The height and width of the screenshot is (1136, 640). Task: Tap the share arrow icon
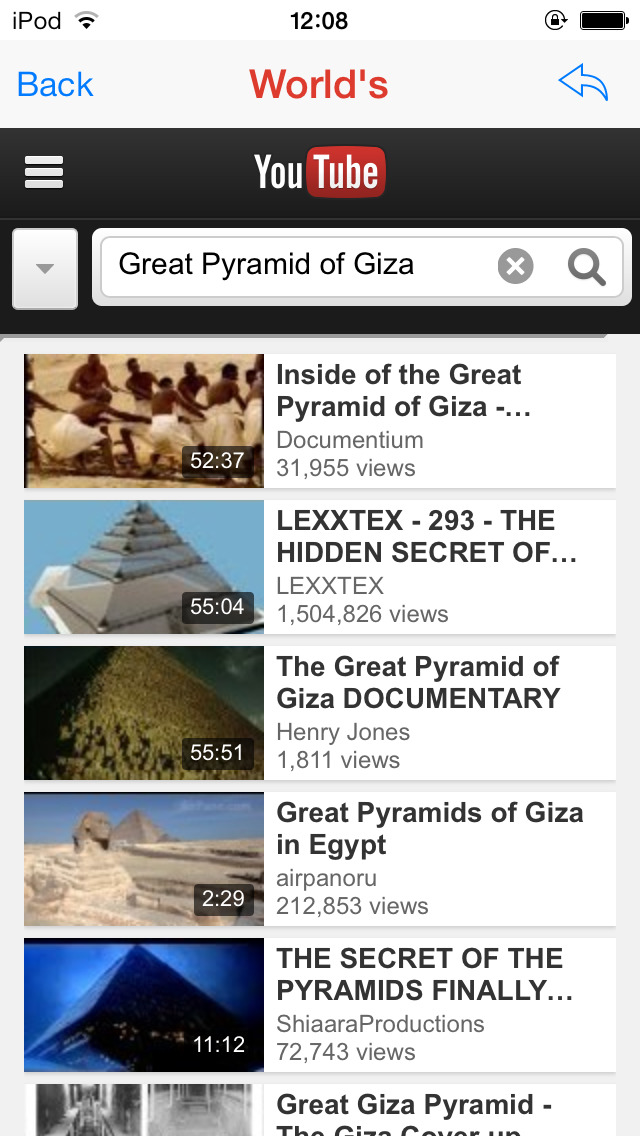pyautogui.click(x=583, y=84)
